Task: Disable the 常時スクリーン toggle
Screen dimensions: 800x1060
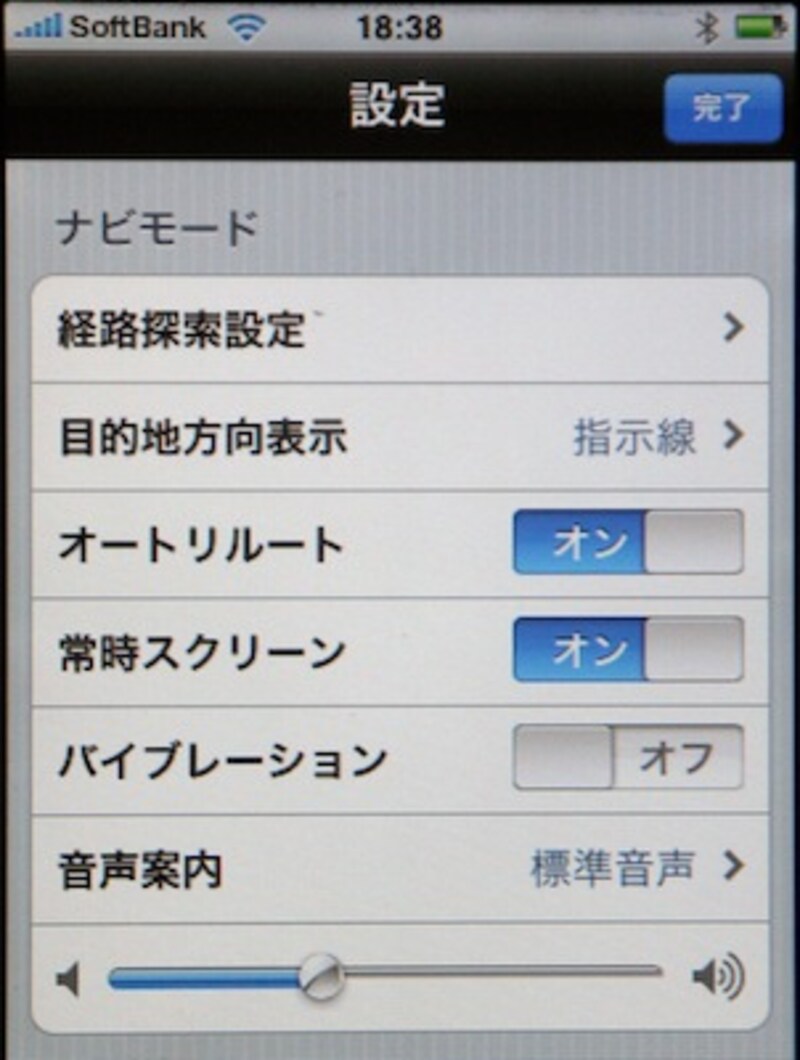Action: (628, 649)
